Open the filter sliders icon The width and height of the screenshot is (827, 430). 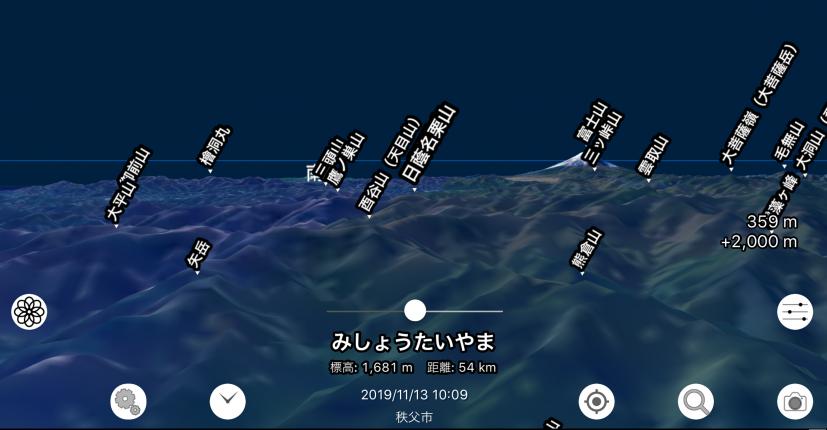coord(795,312)
